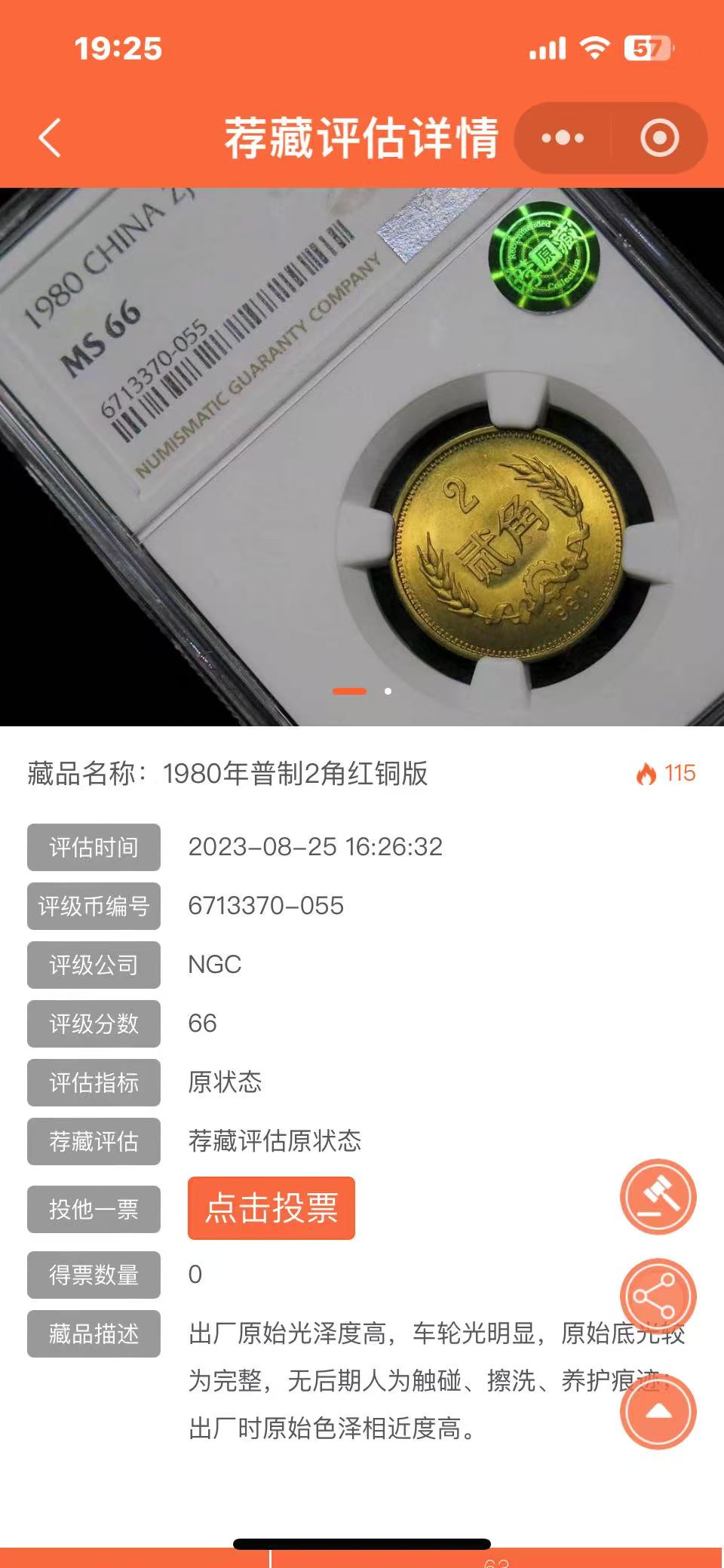Close the mini-program with the circle button

(x=660, y=138)
